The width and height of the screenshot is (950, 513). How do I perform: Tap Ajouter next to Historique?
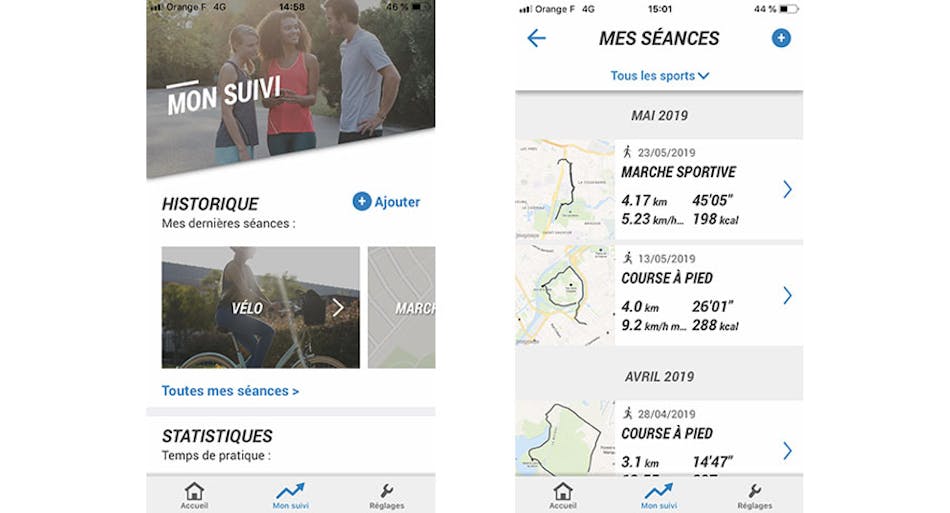(386, 202)
